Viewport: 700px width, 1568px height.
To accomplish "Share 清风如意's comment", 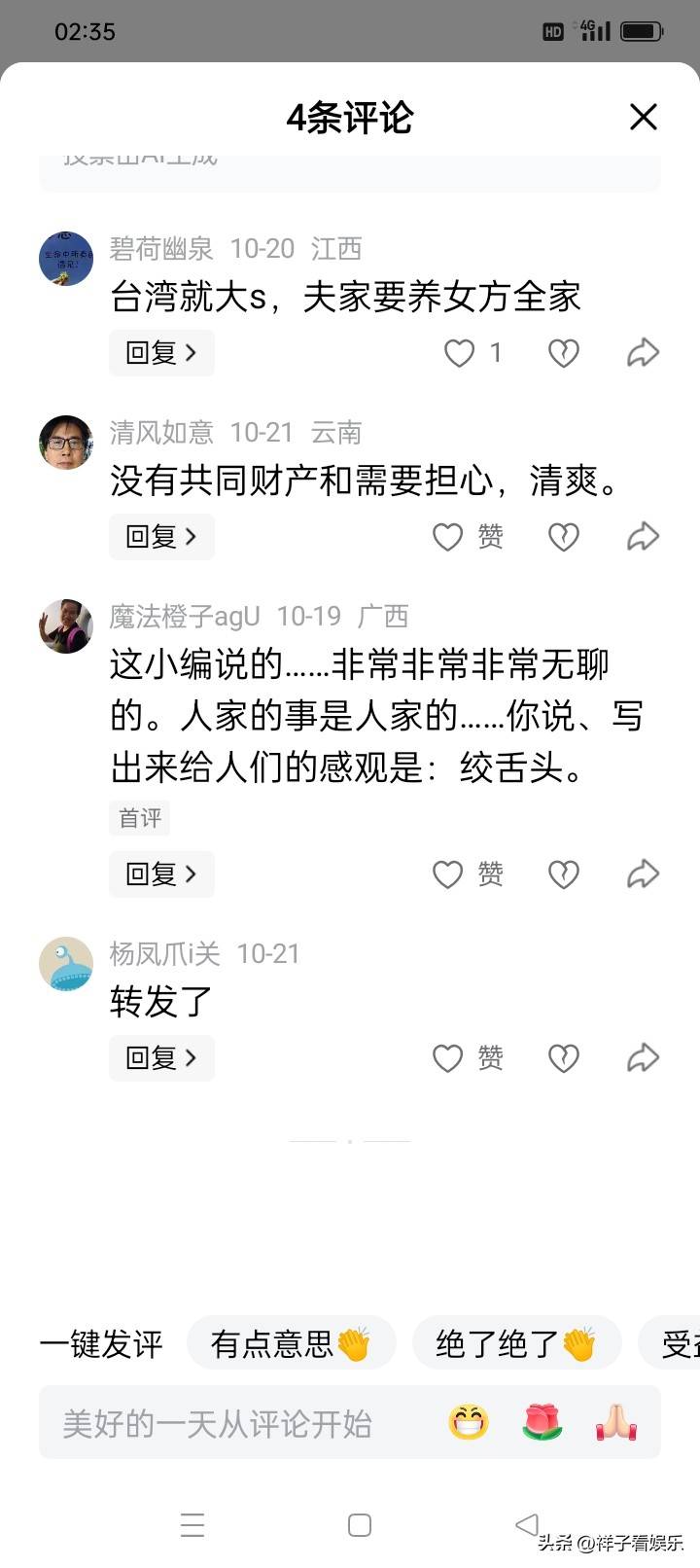I will [643, 537].
